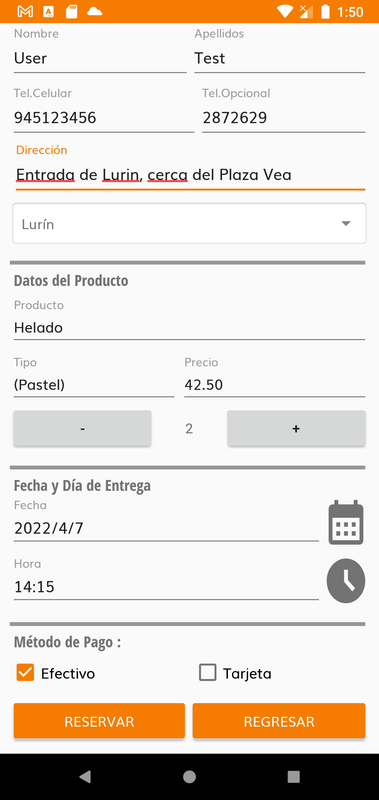The width and height of the screenshot is (379, 800).
Task: Tap the RESERVAR button
Action: 99,721
